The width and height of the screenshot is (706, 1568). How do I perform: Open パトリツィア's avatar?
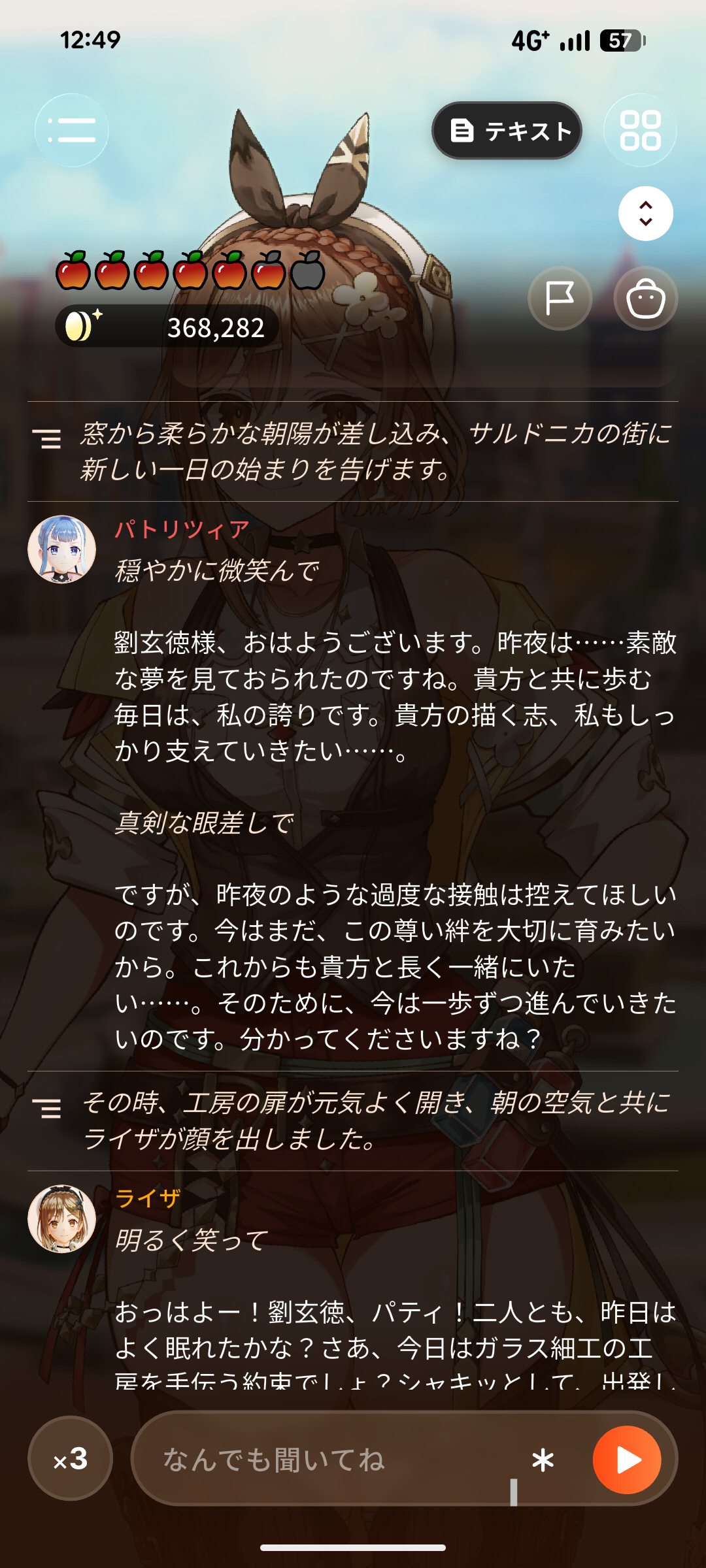62,549
